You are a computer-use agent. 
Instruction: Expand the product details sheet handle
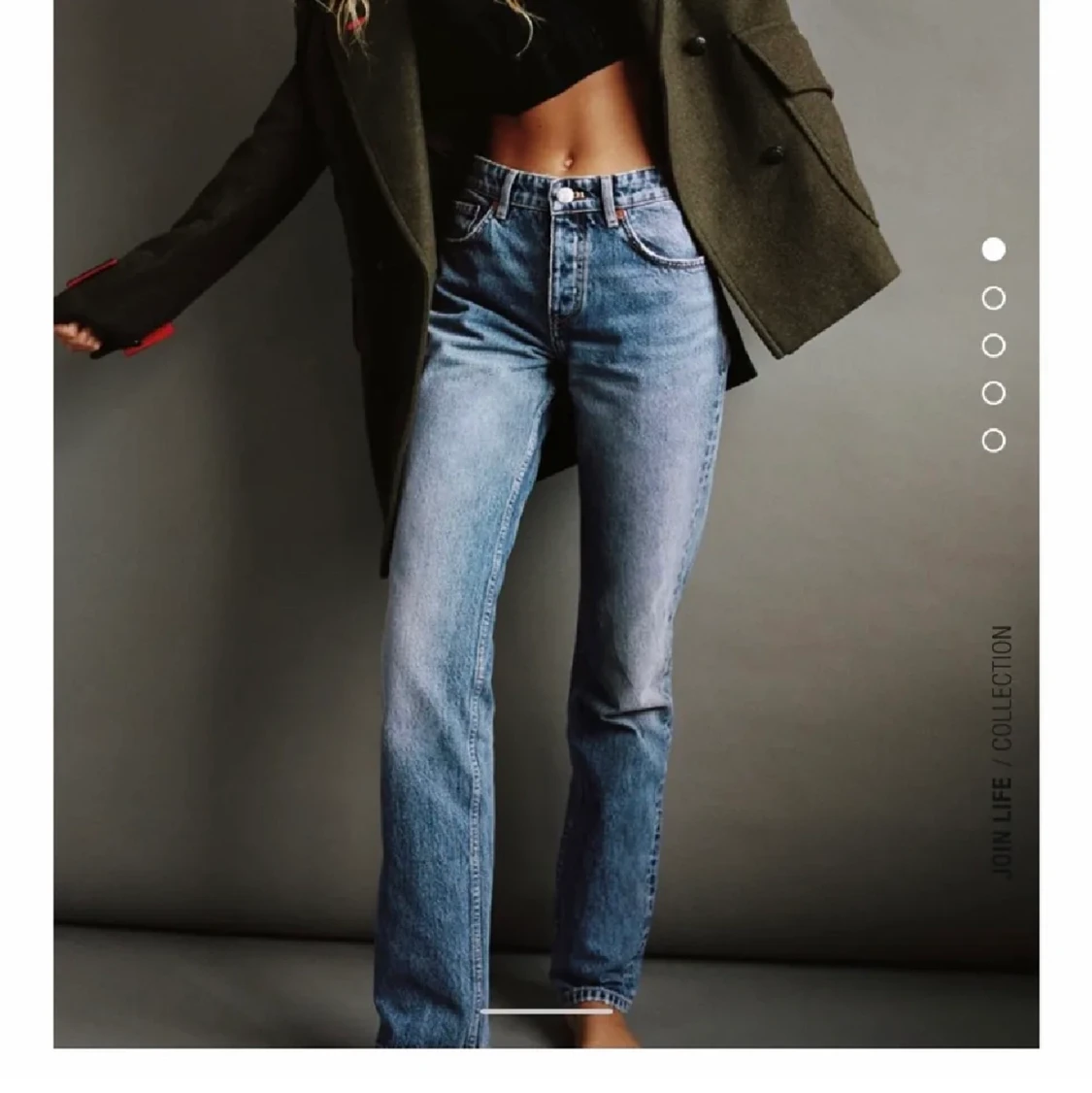(546, 1010)
